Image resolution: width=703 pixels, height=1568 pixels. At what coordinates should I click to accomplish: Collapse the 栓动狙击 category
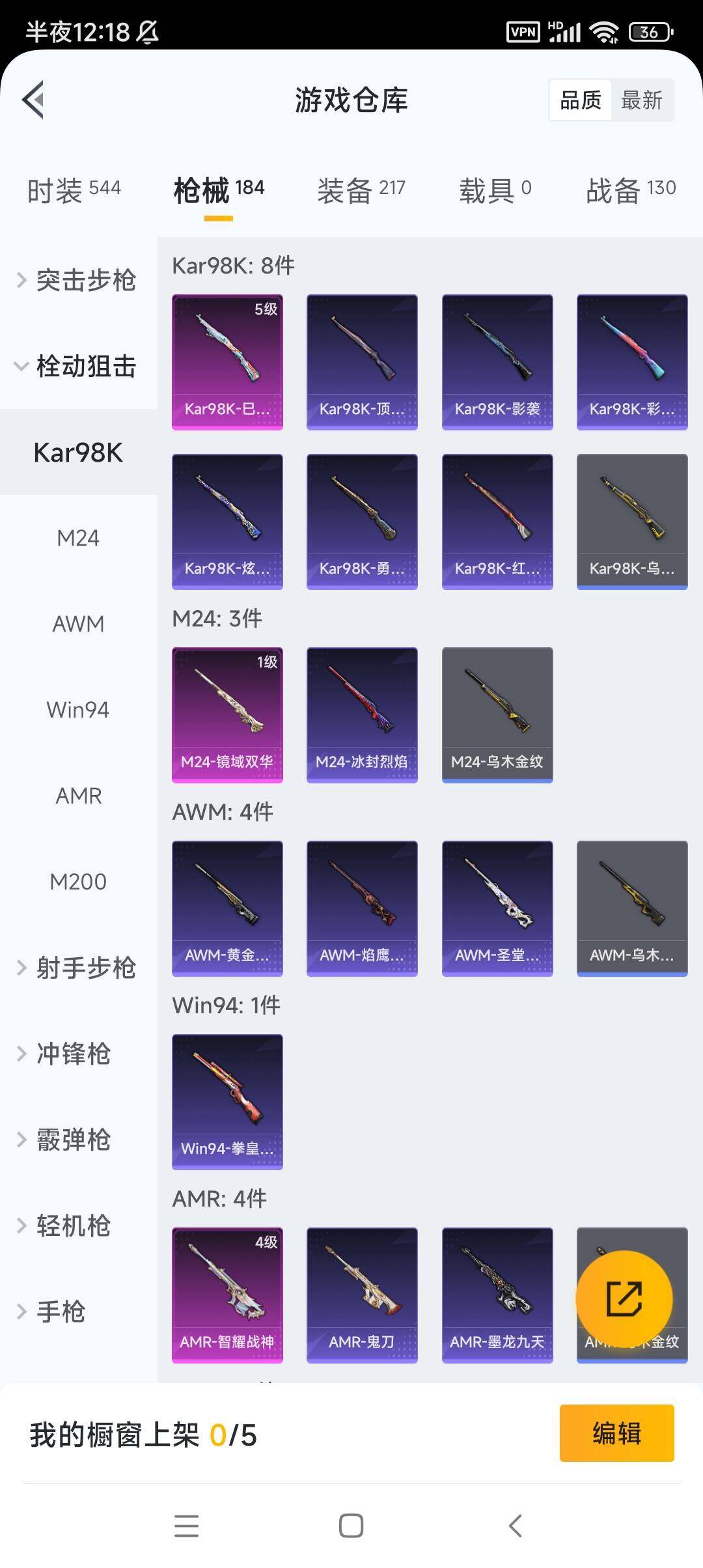pyautogui.click(x=78, y=366)
